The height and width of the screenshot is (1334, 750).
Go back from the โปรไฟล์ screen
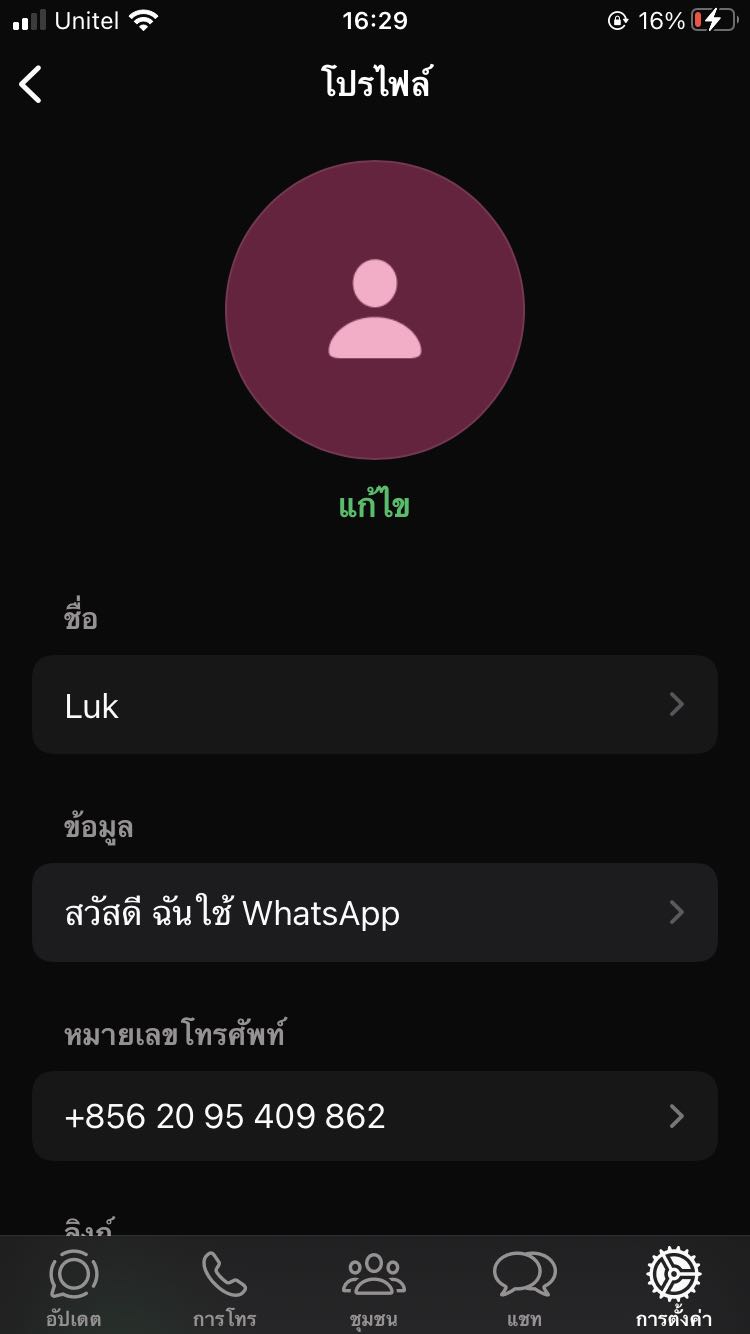pyautogui.click(x=32, y=85)
